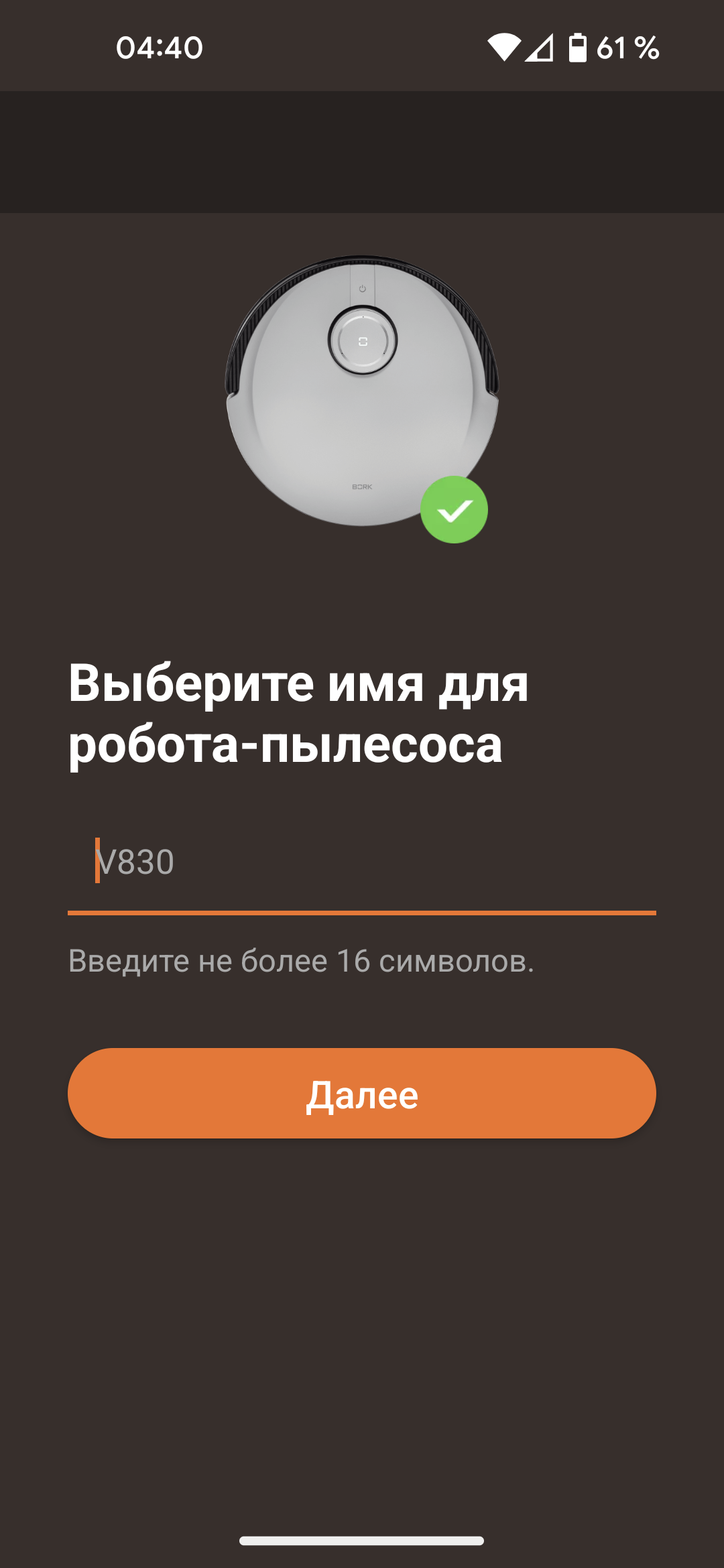Continue with the Далее button
Screen dimensions: 724x1568
click(x=362, y=1094)
